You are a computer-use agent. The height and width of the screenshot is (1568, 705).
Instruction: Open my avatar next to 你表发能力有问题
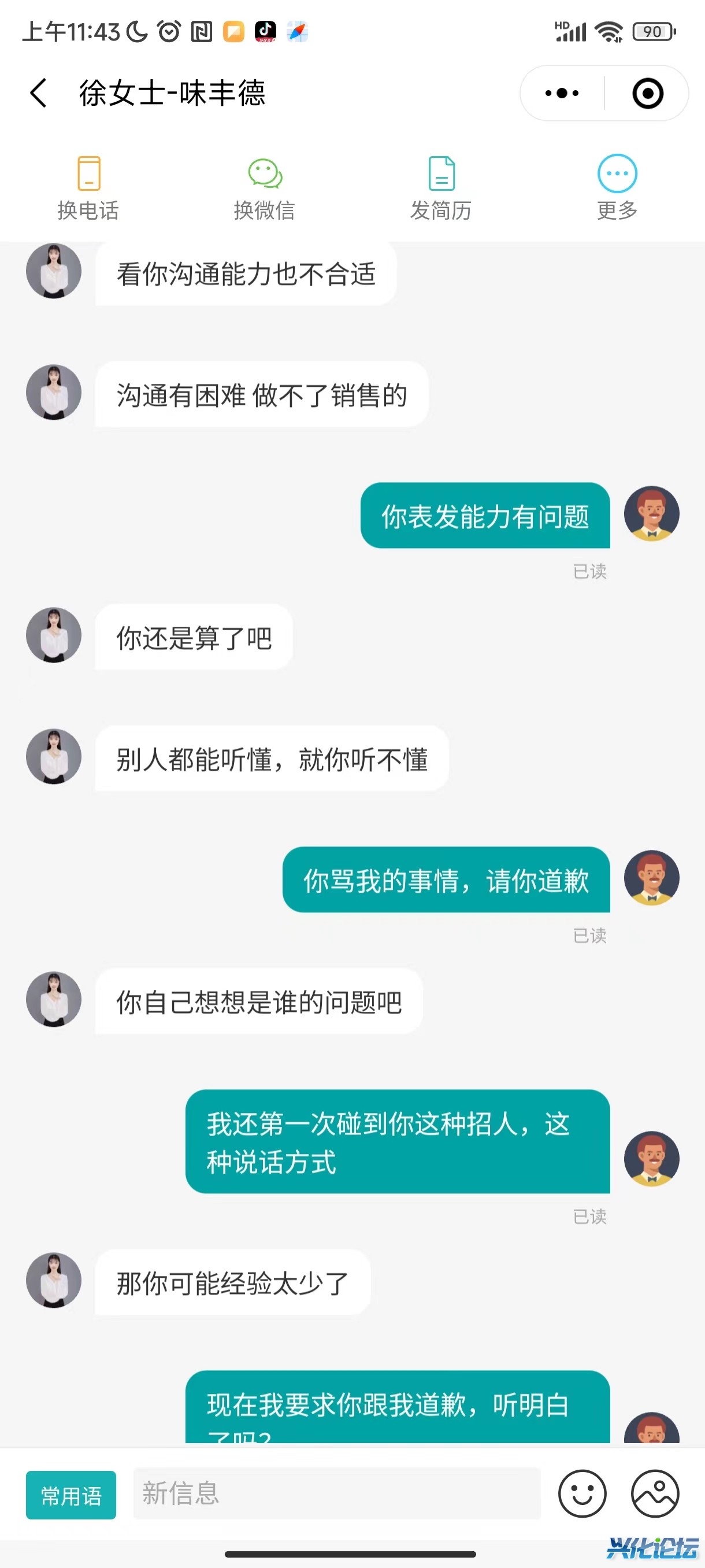coord(651,514)
